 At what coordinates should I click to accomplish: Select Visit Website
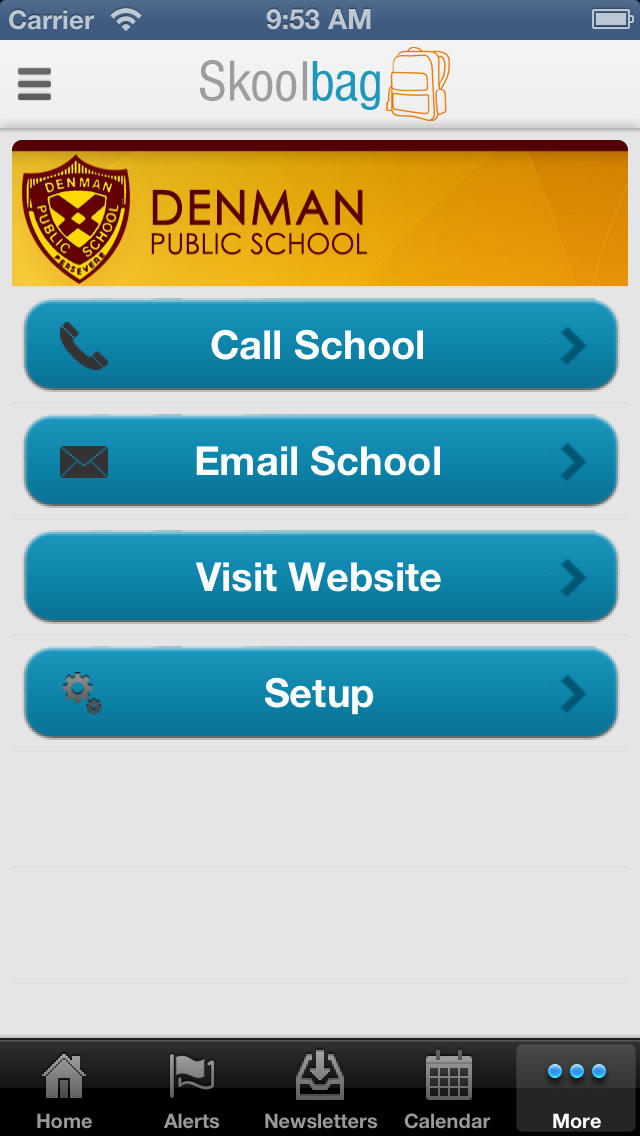(x=320, y=577)
